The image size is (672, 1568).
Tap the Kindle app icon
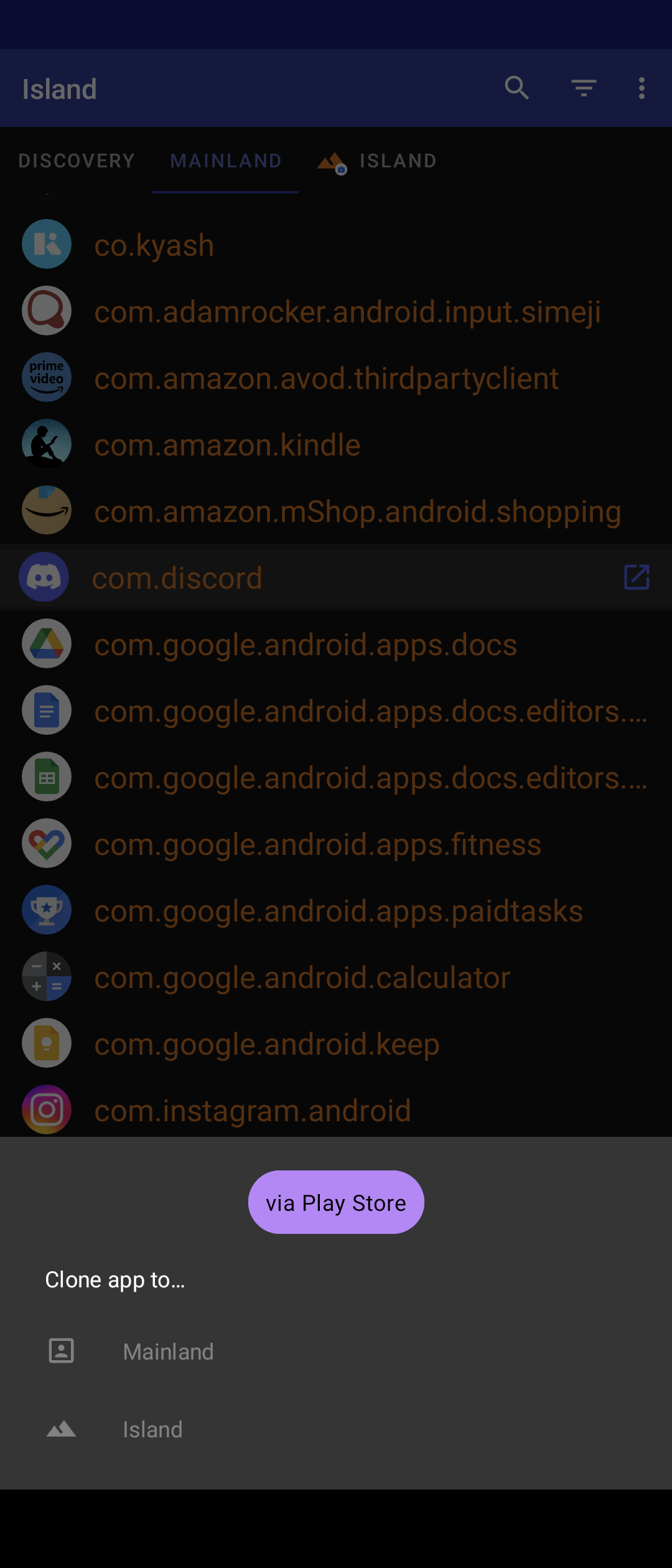[46, 443]
